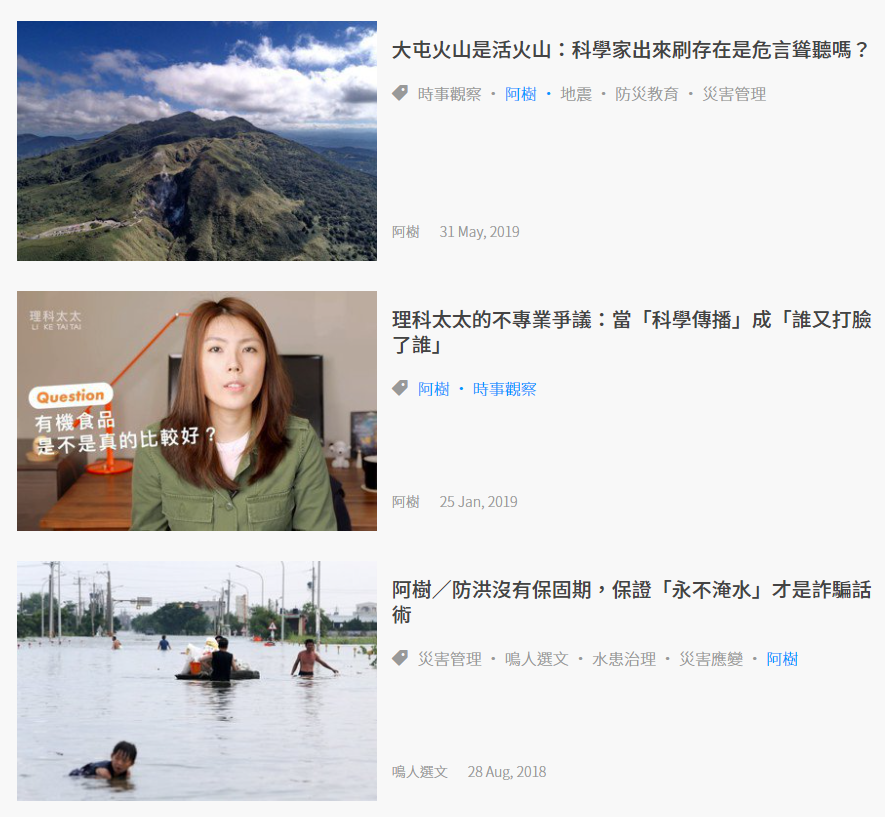This screenshot has width=885, height=817.
Task: Open author 阿樹 dated 31 May, 2019
Action: [x=406, y=232]
